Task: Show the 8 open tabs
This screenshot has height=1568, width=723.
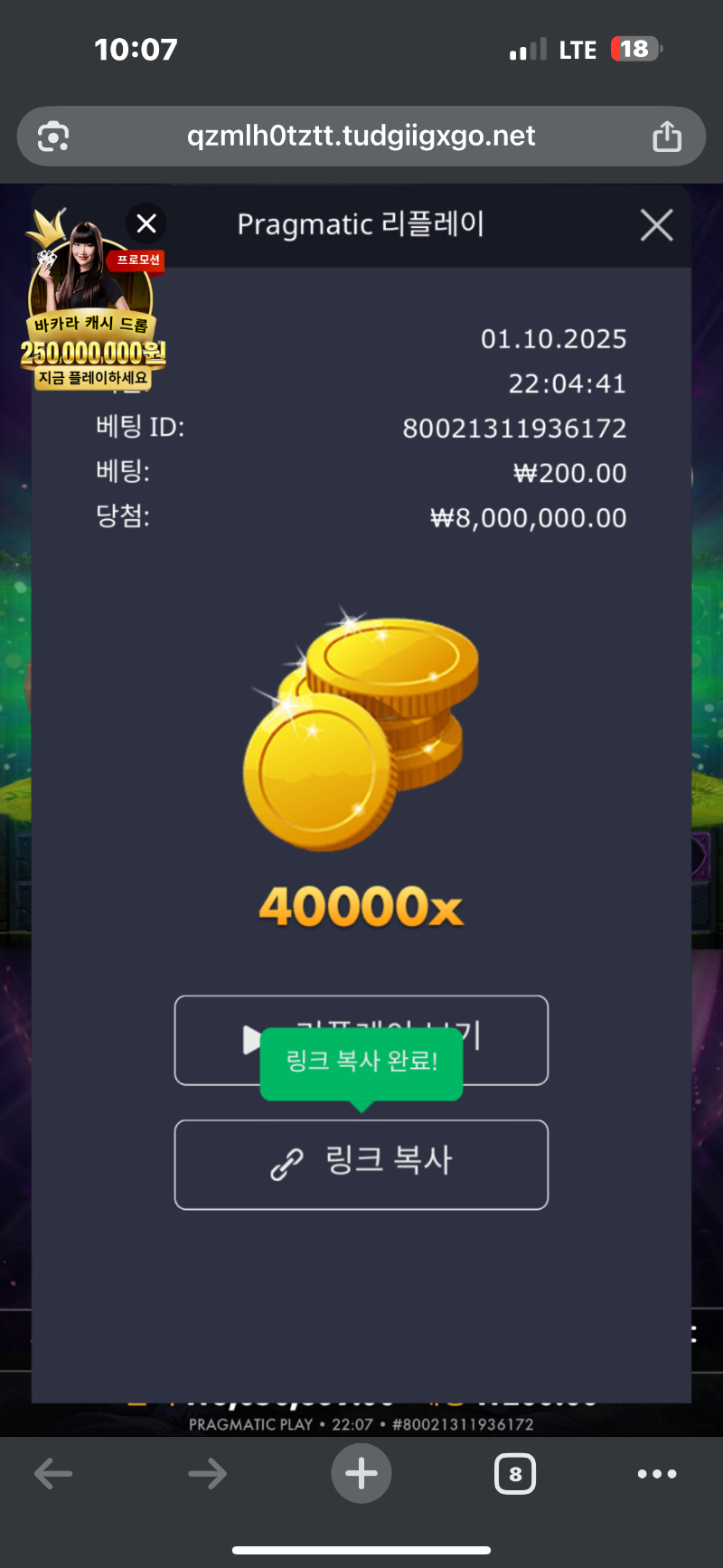Action: (515, 1474)
